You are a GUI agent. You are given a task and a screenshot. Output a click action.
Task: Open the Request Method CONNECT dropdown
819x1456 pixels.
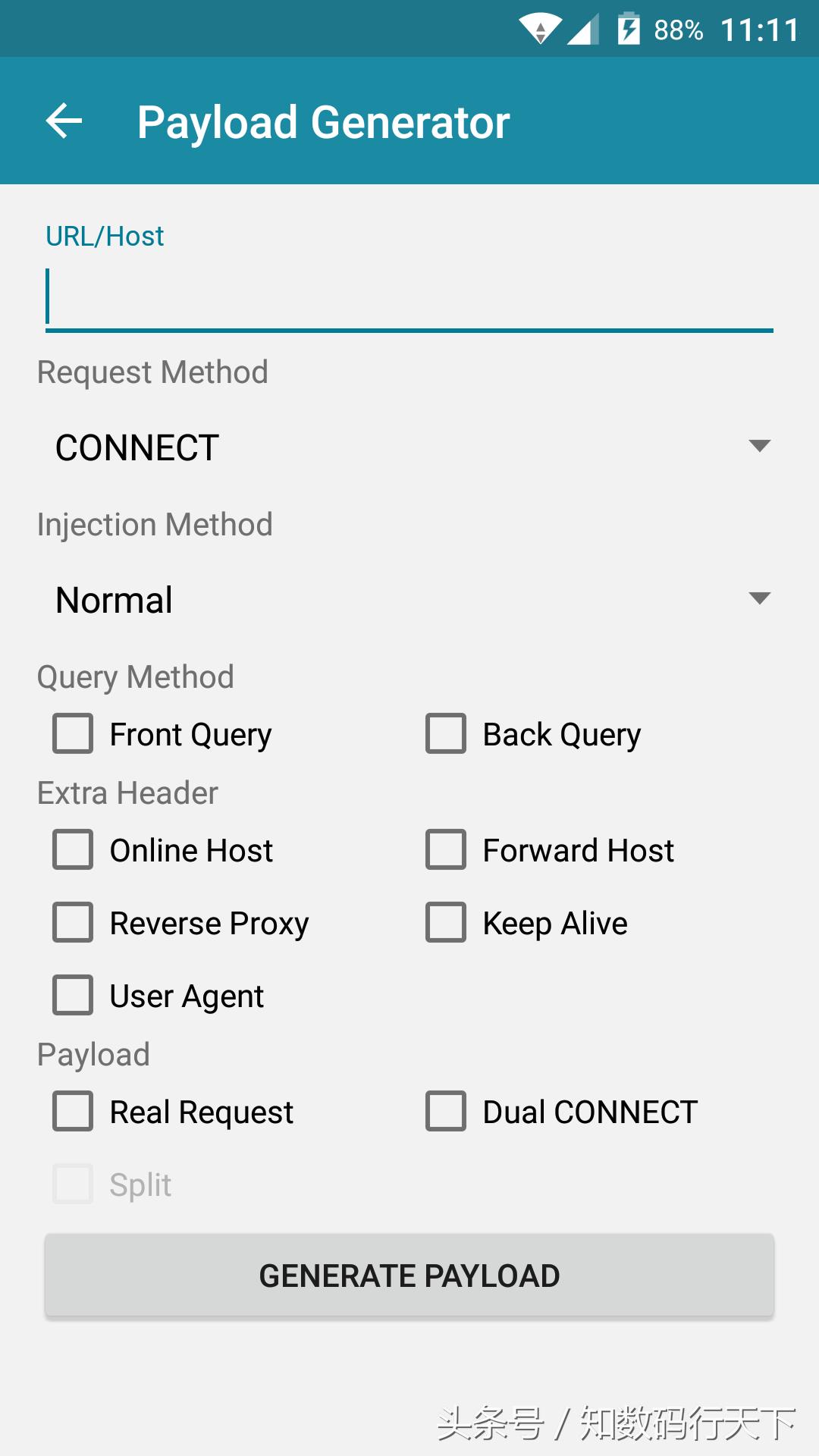click(x=409, y=447)
